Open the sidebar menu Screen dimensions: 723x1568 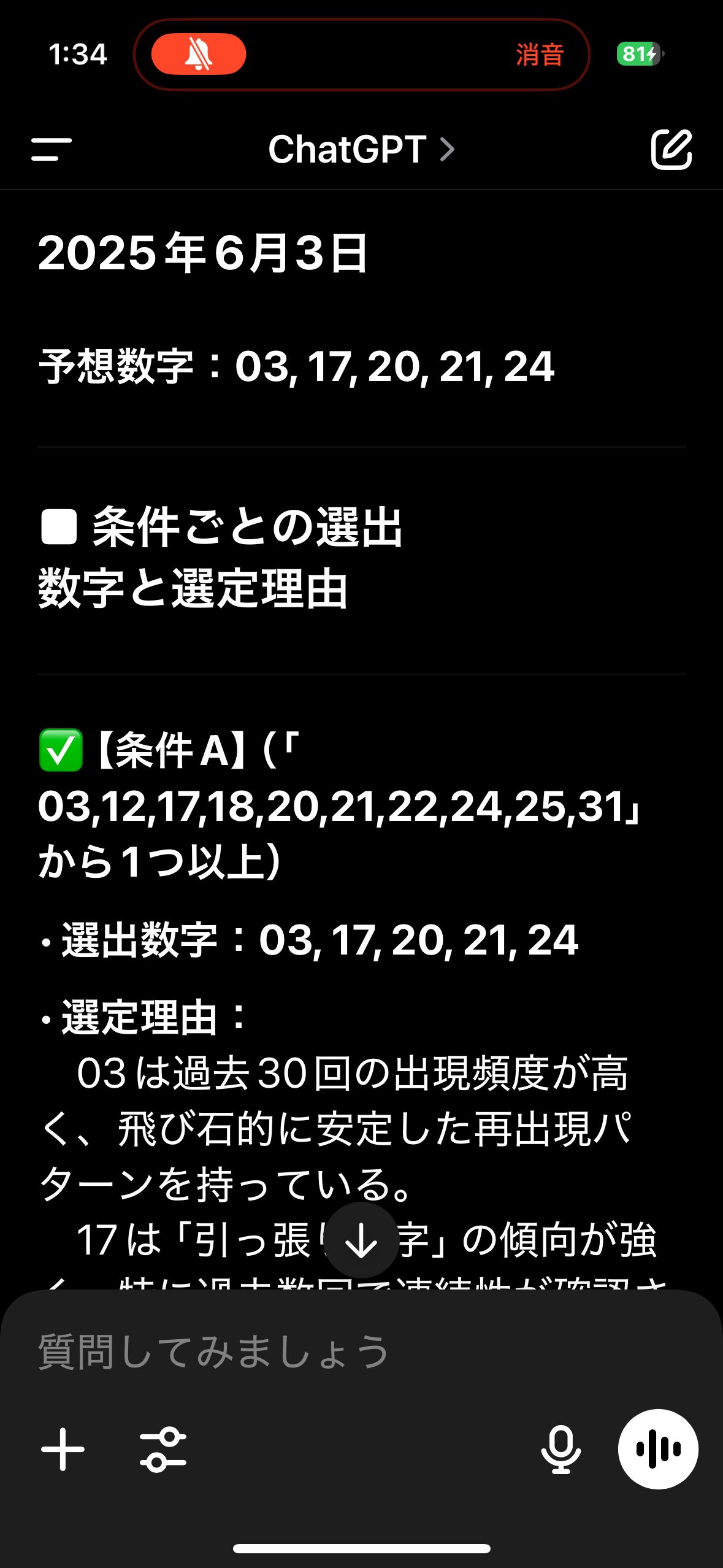click(52, 149)
